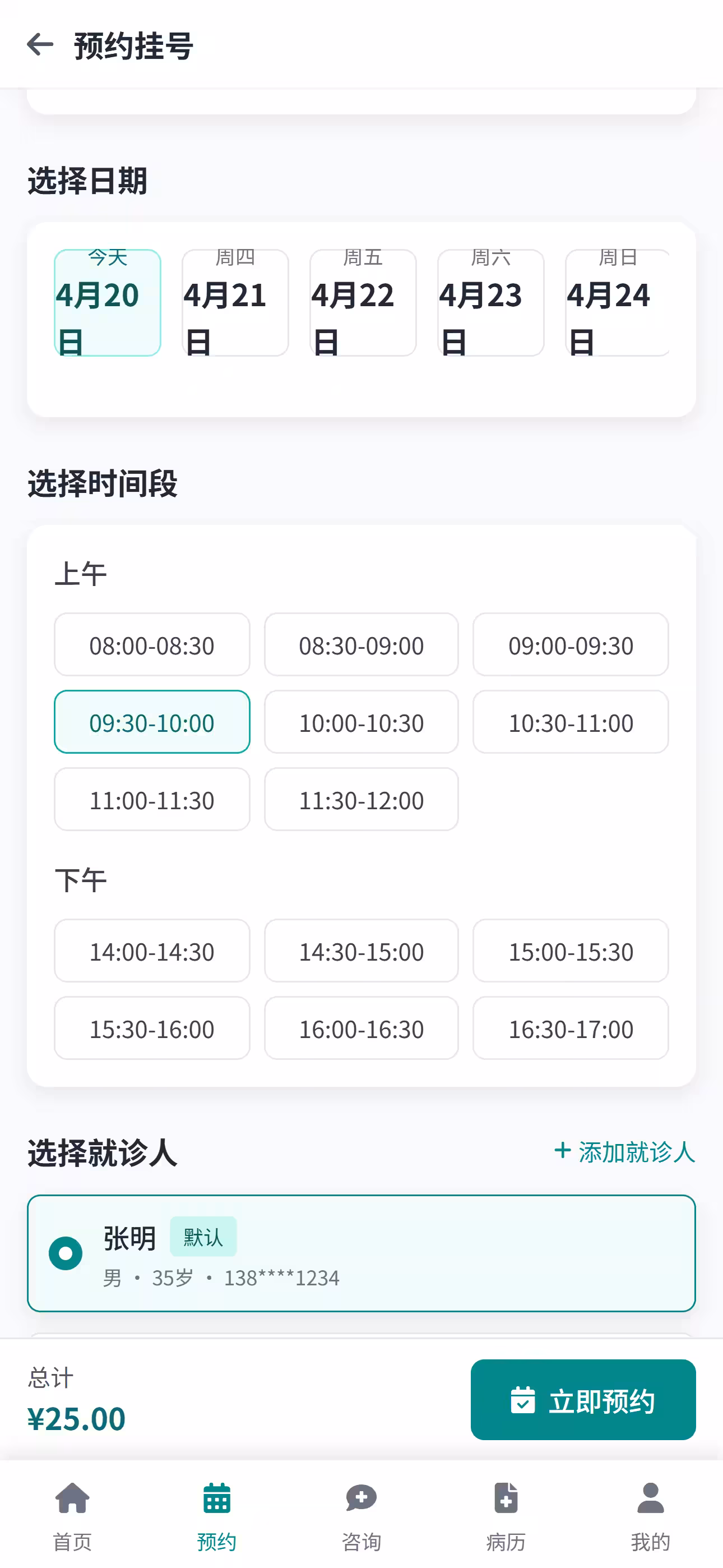The width and height of the screenshot is (723, 1568).
Task: Select the 周六 4月23日 date card
Action: tap(490, 302)
